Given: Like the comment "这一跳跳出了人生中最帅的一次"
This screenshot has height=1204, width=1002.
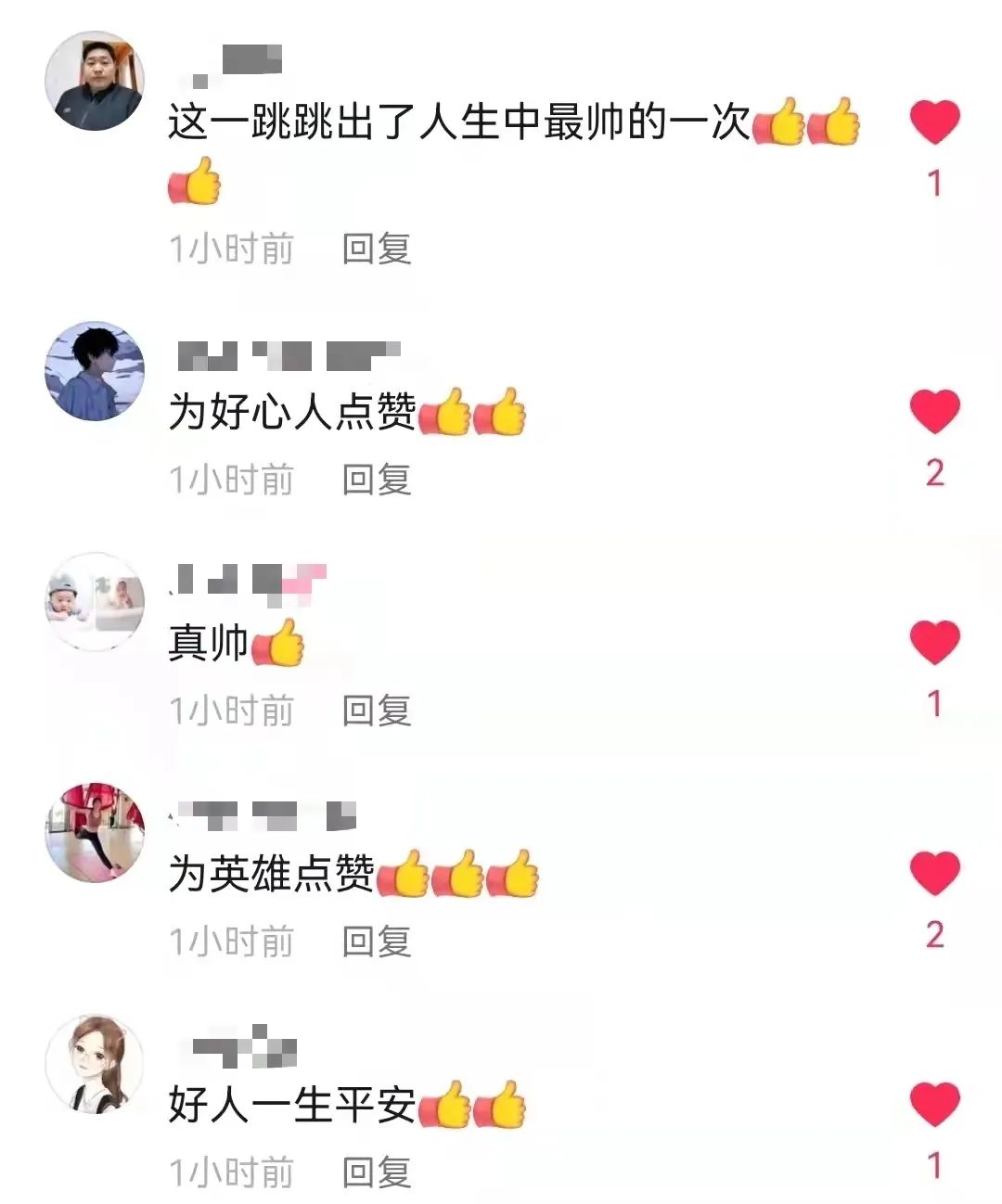Looking at the screenshot, I should (934, 122).
